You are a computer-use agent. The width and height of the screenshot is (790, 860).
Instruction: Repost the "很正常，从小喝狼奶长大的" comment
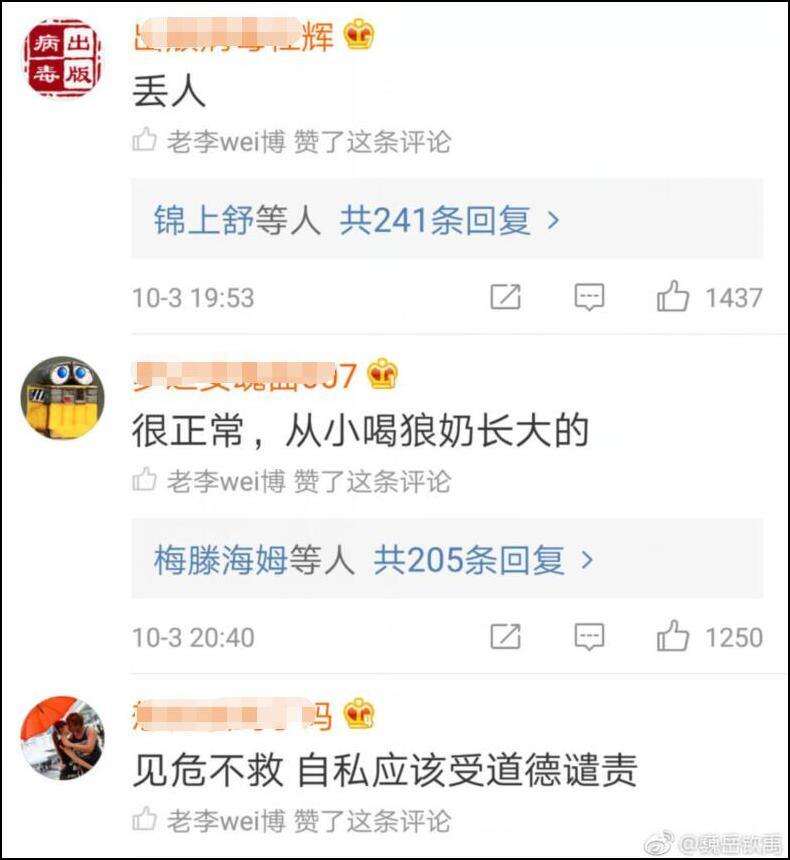pos(506,637)
